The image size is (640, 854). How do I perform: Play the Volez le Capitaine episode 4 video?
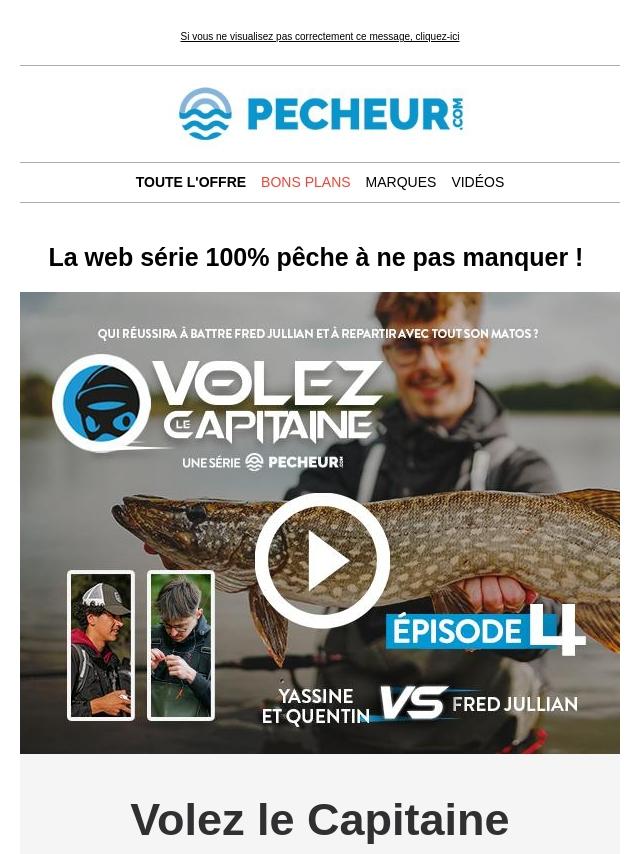322,560
